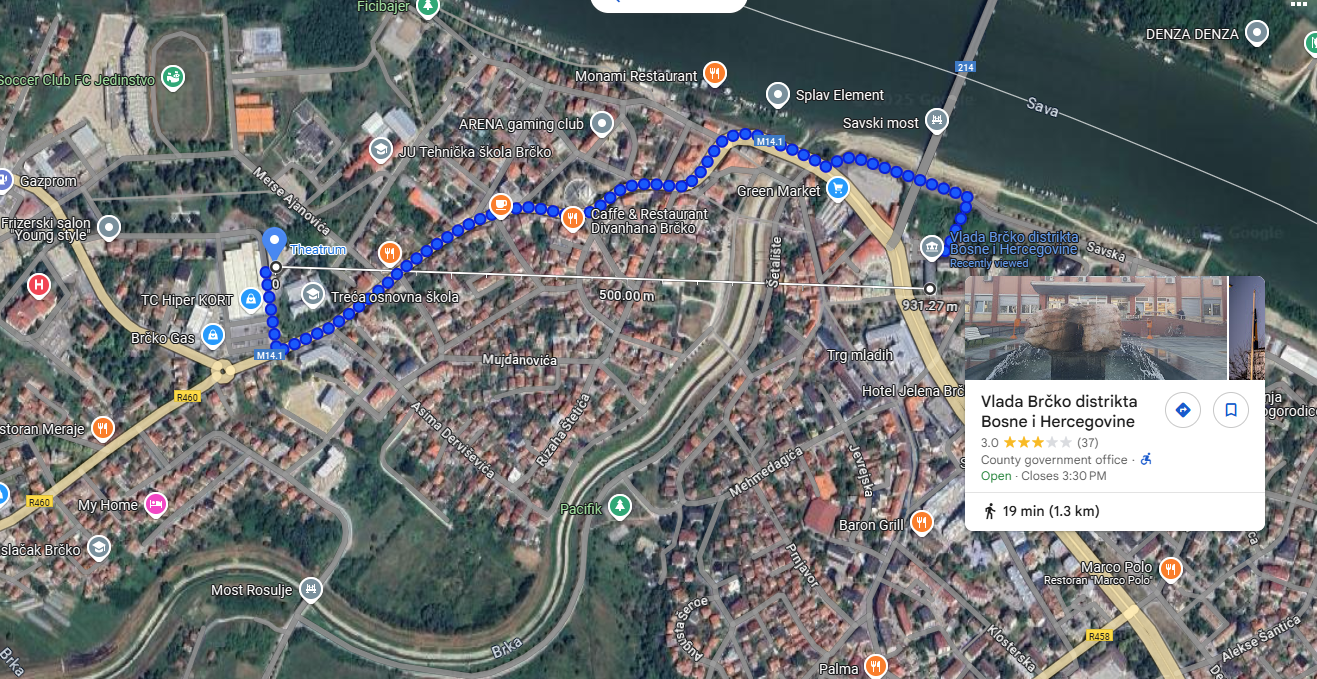Select the Baron Grill restaurant pin
The height and width of the screenshot is (679, 1317).
922,523
